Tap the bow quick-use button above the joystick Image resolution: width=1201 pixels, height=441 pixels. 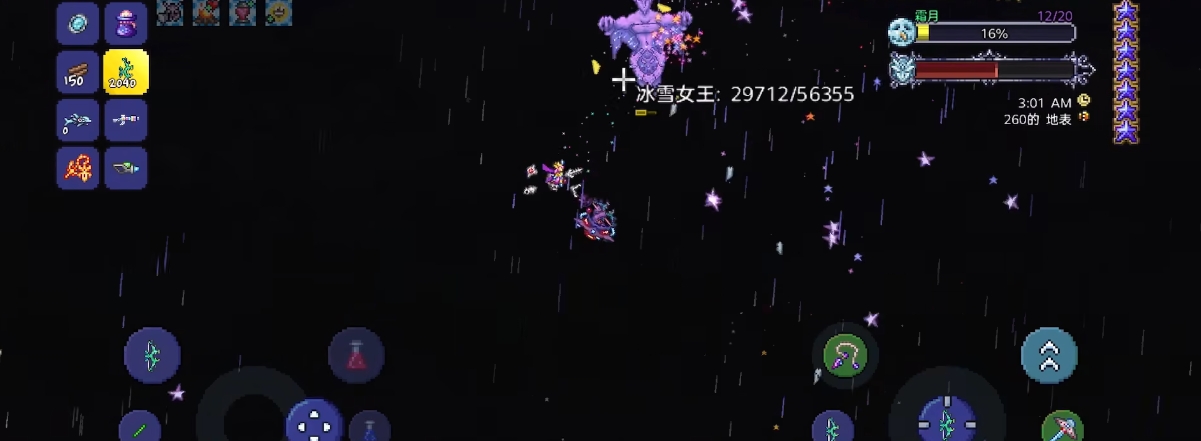coord(152,355)
